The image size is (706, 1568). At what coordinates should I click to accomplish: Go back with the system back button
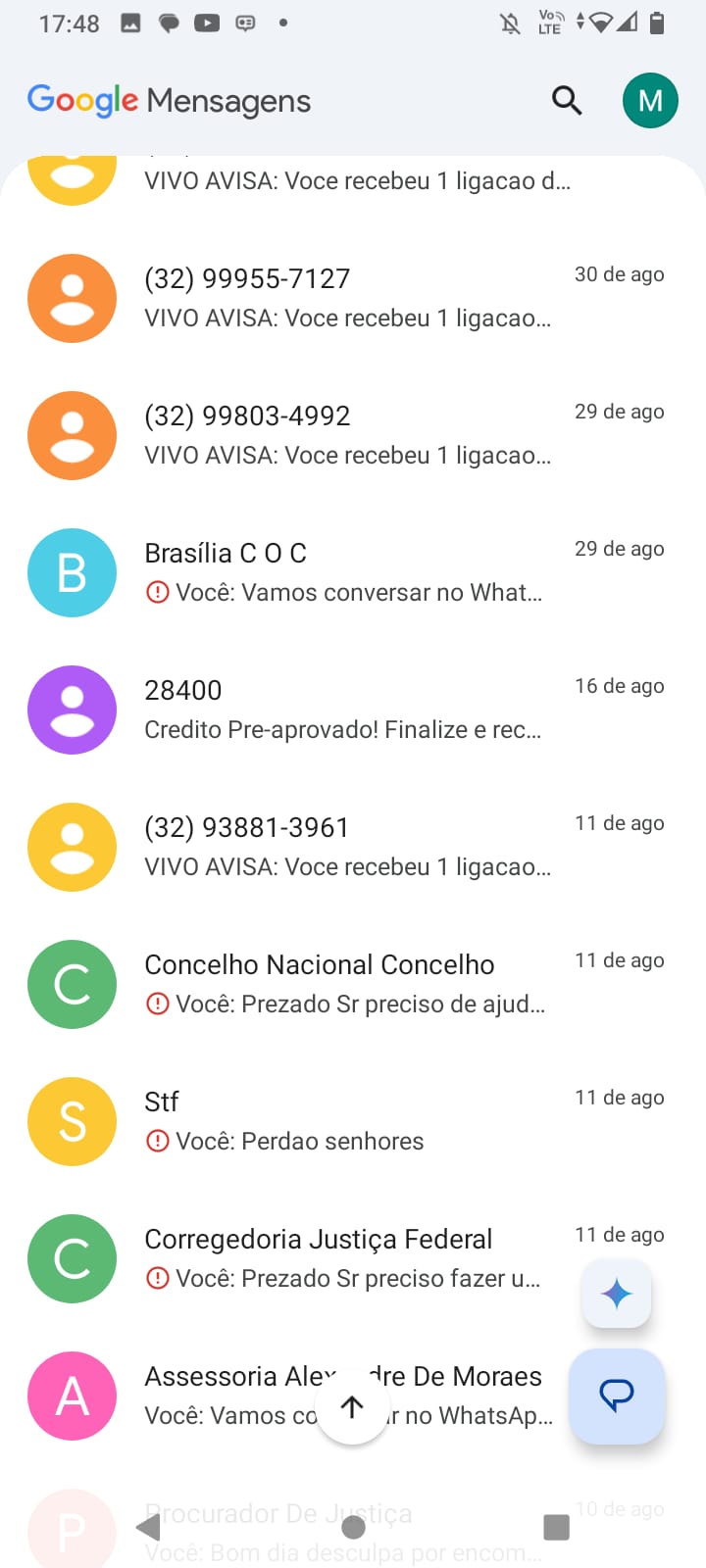pos(149,1527)
